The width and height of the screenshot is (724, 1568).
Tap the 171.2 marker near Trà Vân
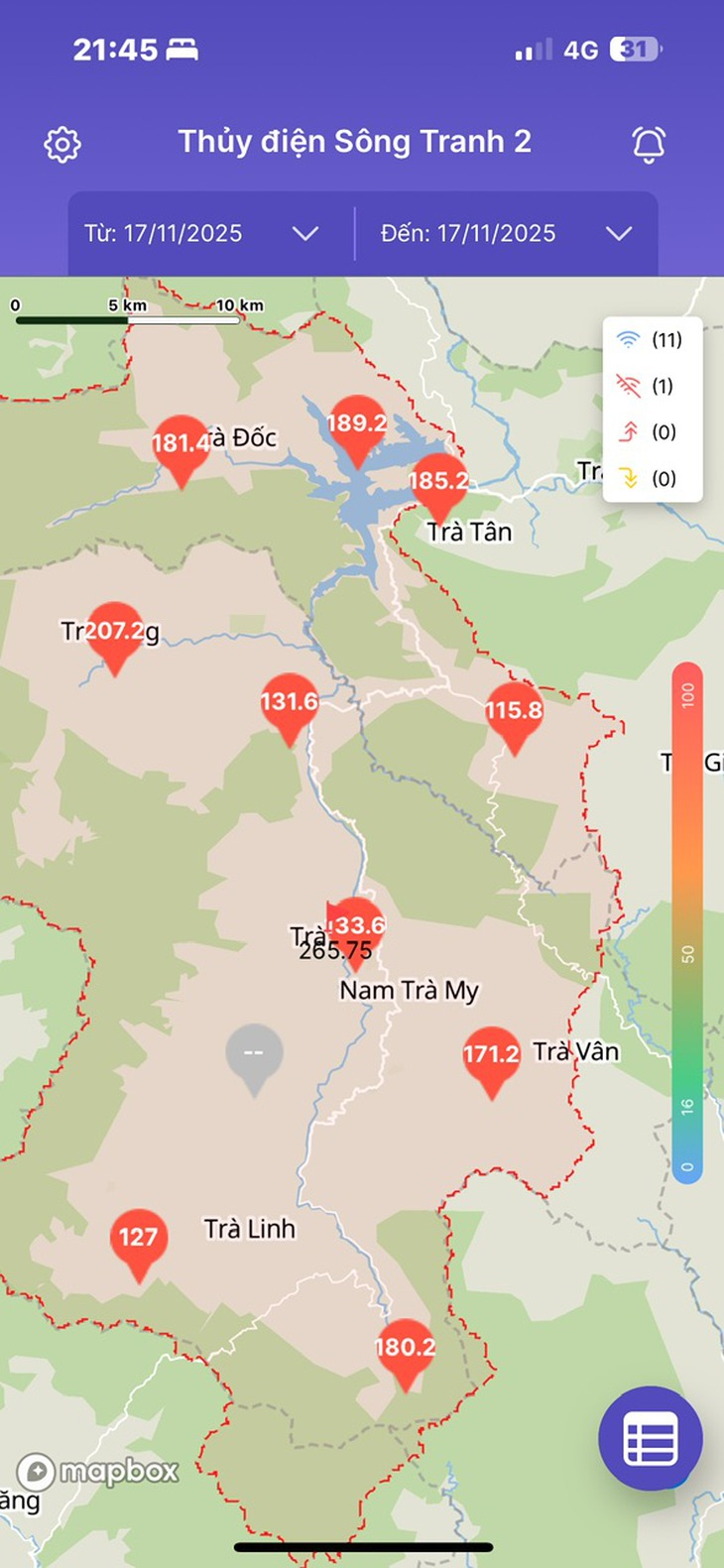(x=492, y=1056)
